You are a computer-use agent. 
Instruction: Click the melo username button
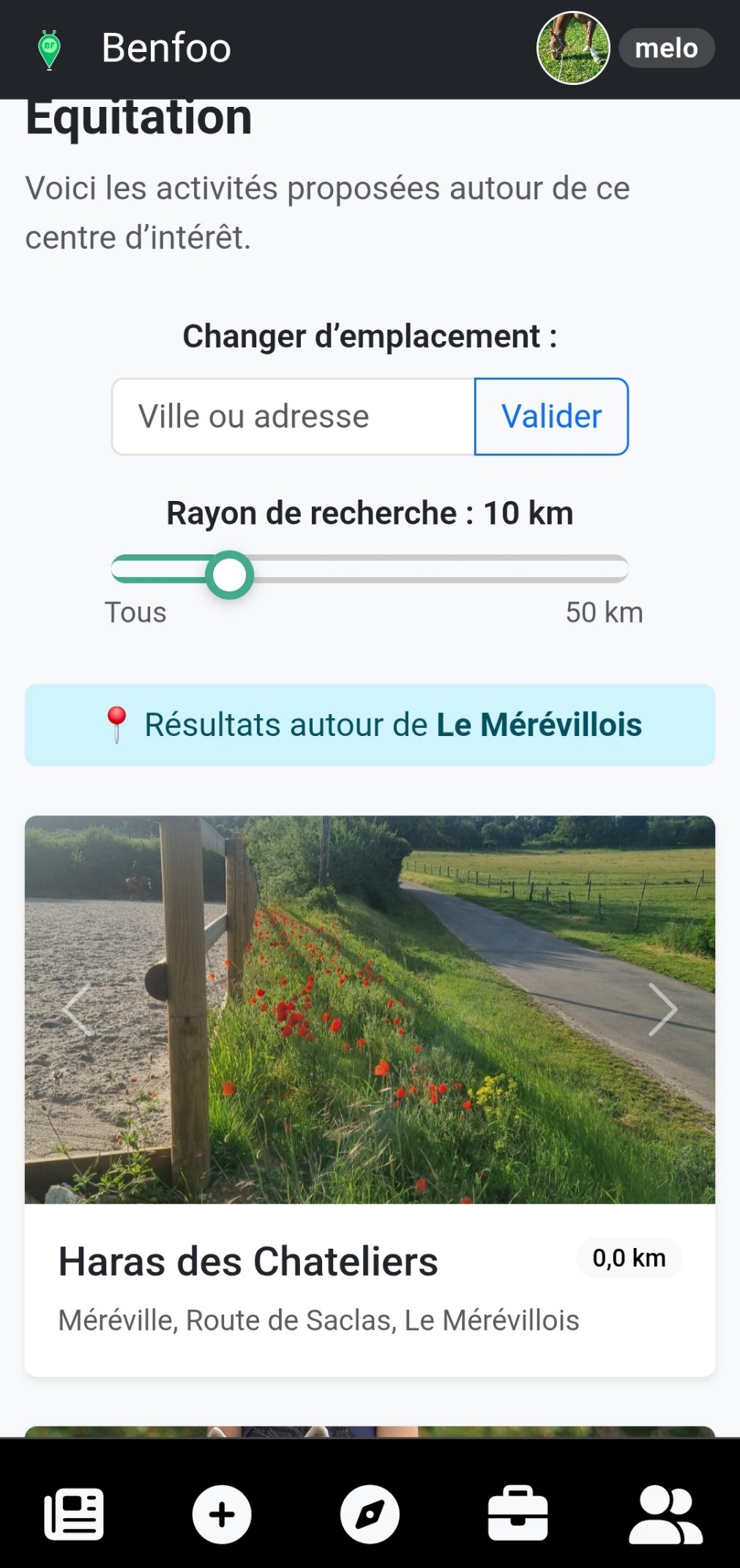666,48
